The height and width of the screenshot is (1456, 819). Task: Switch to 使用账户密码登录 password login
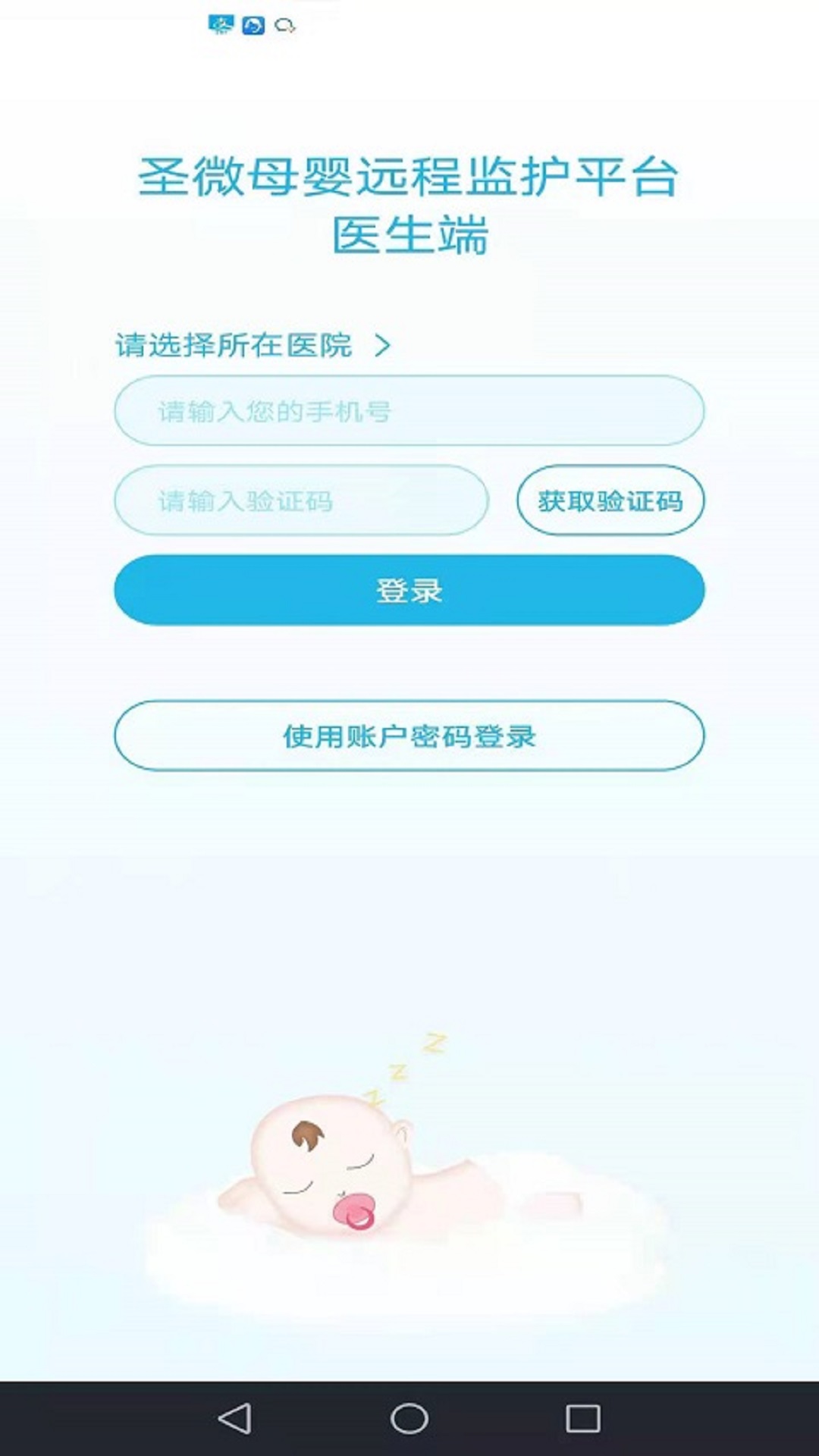coord(409,736)
